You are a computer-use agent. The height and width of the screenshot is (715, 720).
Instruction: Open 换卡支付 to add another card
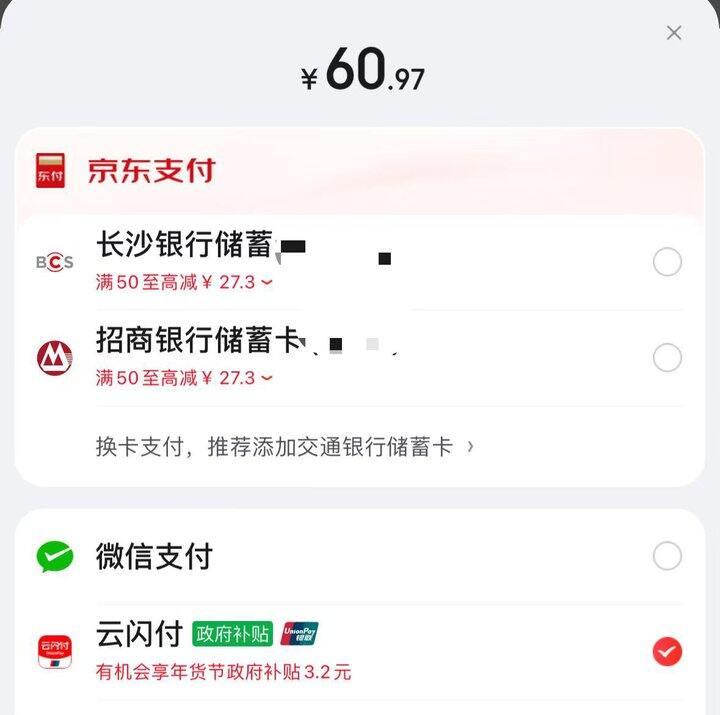coord(285,447)
